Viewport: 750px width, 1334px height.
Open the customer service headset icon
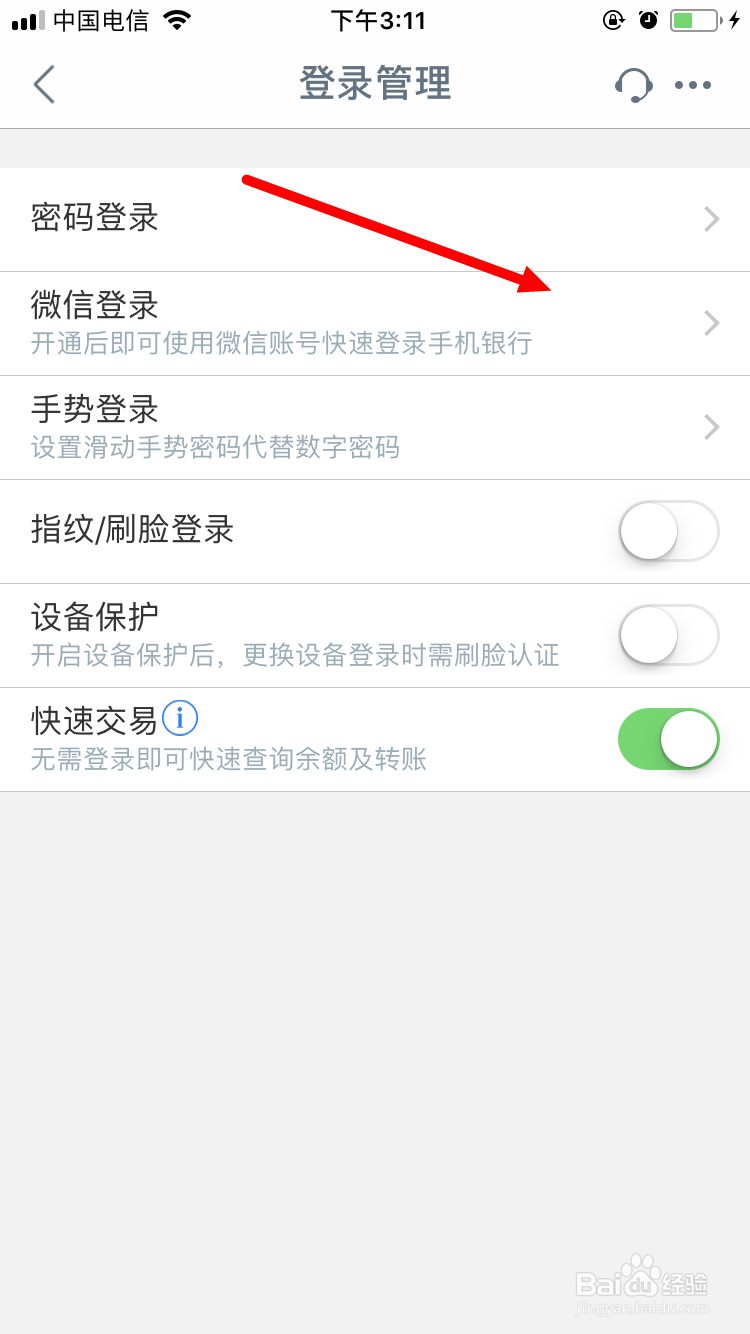[x=634, y=85]
